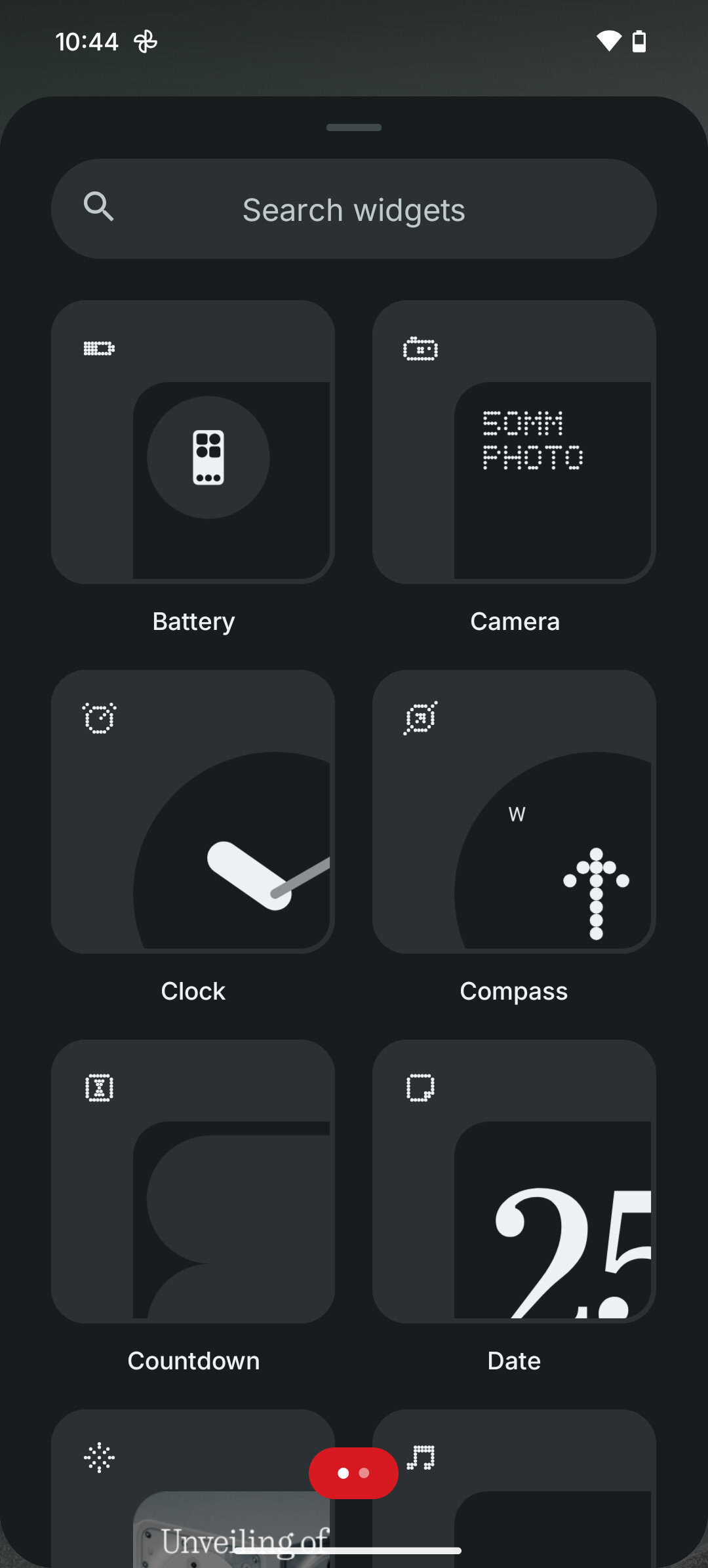Select the Camera widget card

[x=514, y=442]
